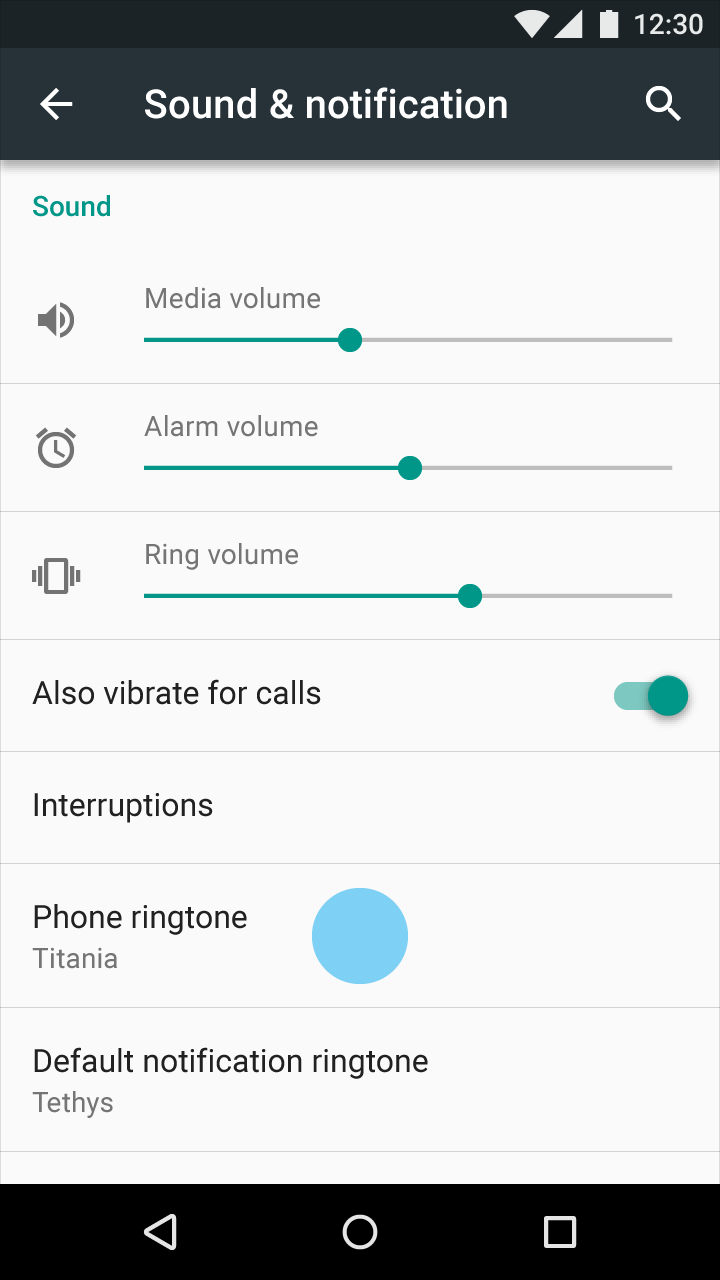Open search in Sound & notification
Screen dimensions: 720x1280
[663, 104]
